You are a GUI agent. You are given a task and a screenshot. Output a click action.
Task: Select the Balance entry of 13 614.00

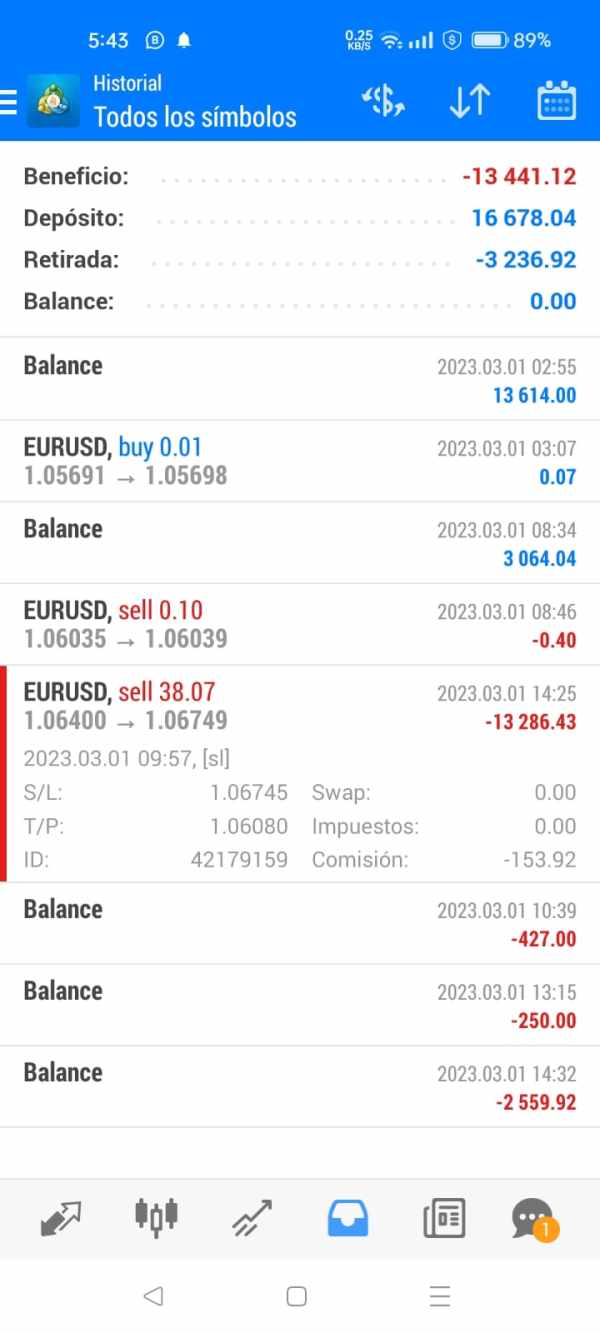pyautogui.click(x=300, y=379)
